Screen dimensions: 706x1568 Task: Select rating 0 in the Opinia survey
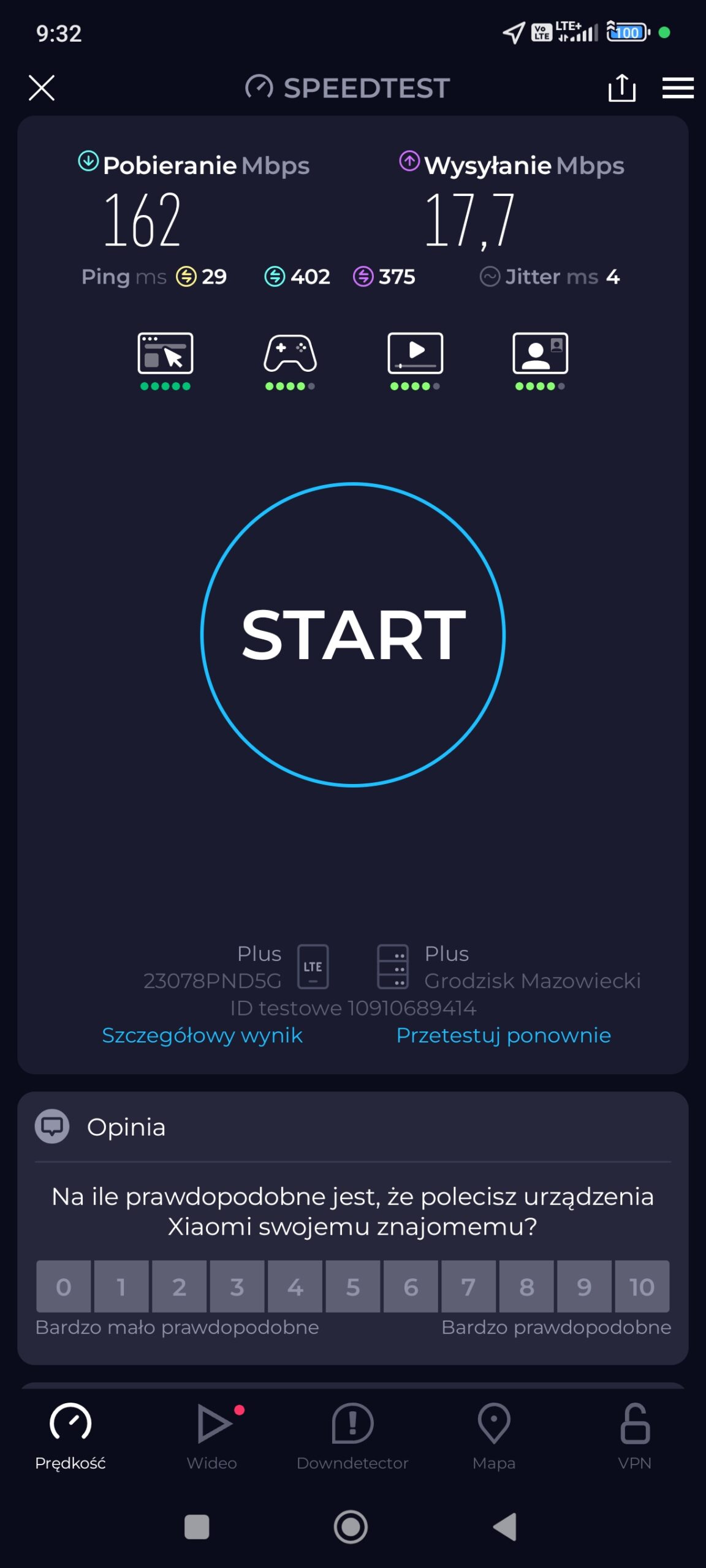64,1286
